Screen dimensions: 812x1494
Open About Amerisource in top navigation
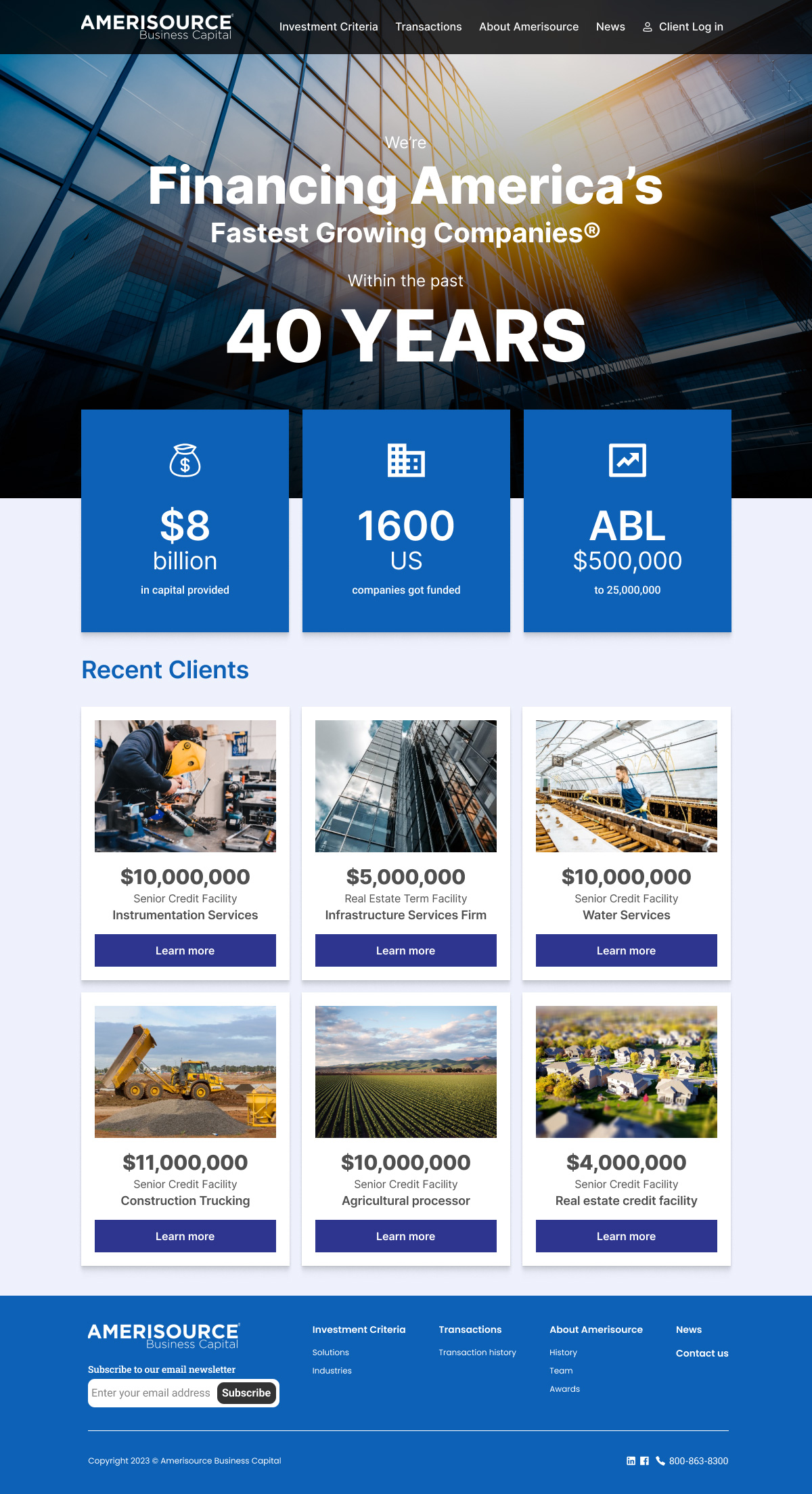(x=528, y=27)
